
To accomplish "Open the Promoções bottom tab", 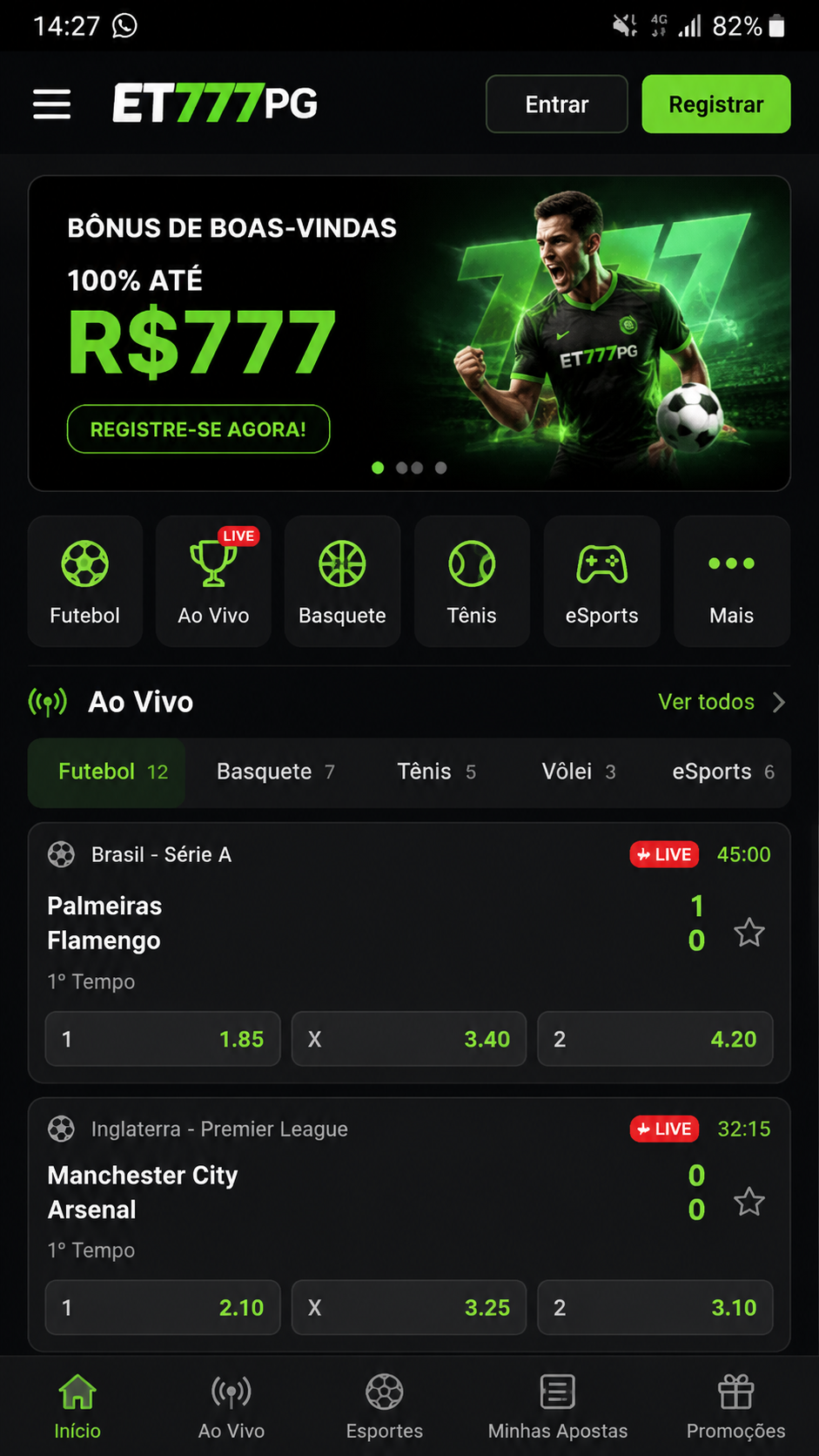I will 736,1405.
